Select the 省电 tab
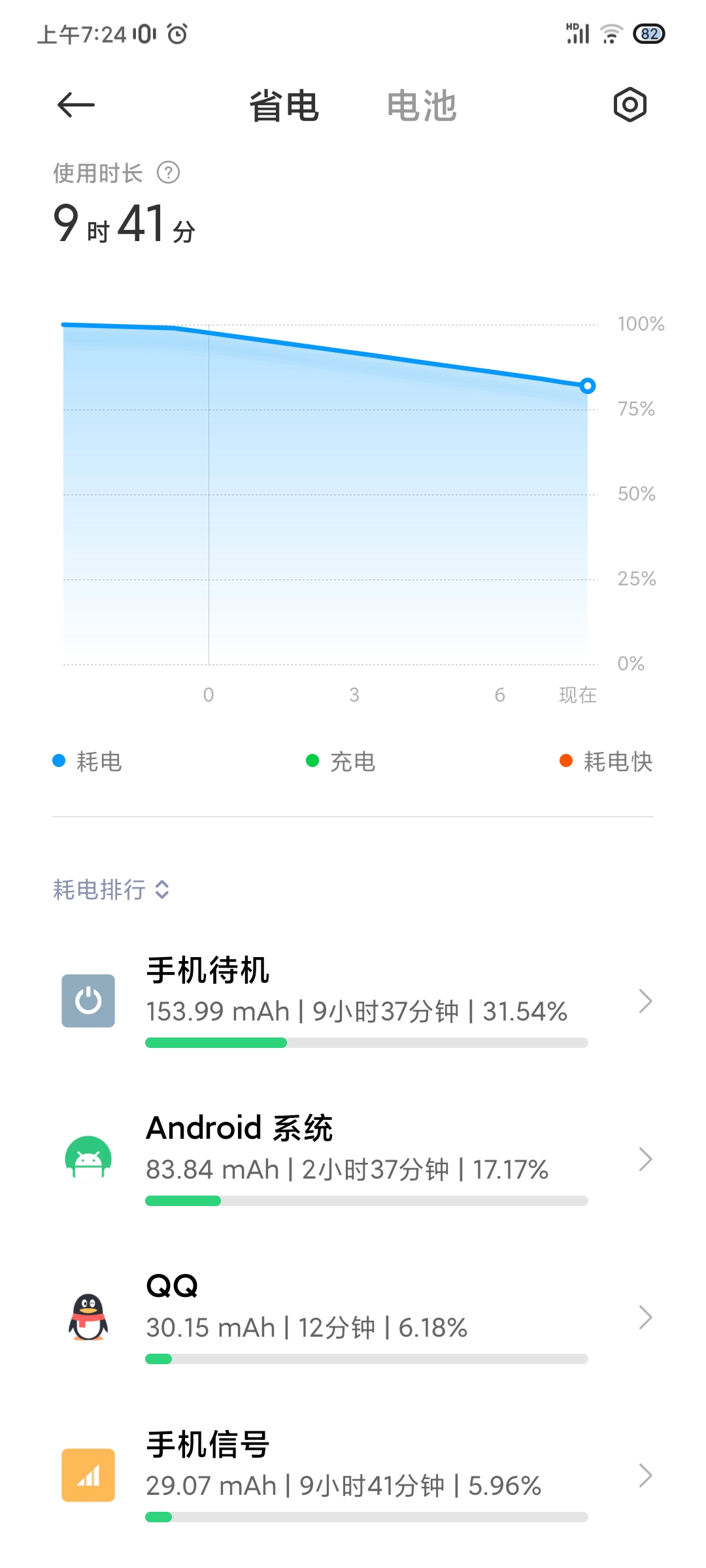 [284, 106]
